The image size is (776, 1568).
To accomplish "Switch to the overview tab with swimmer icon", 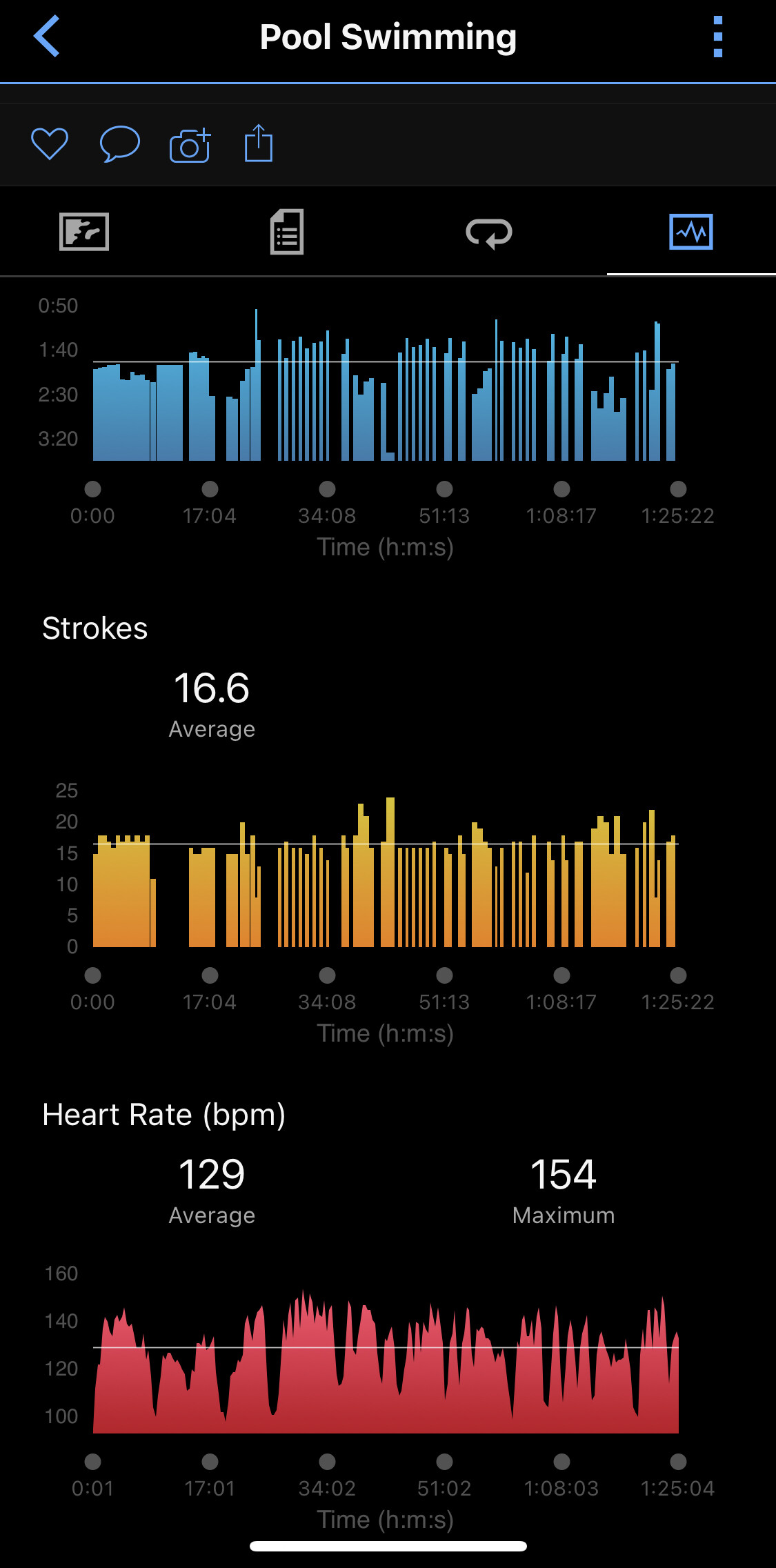I will click(x=84, y=232).
